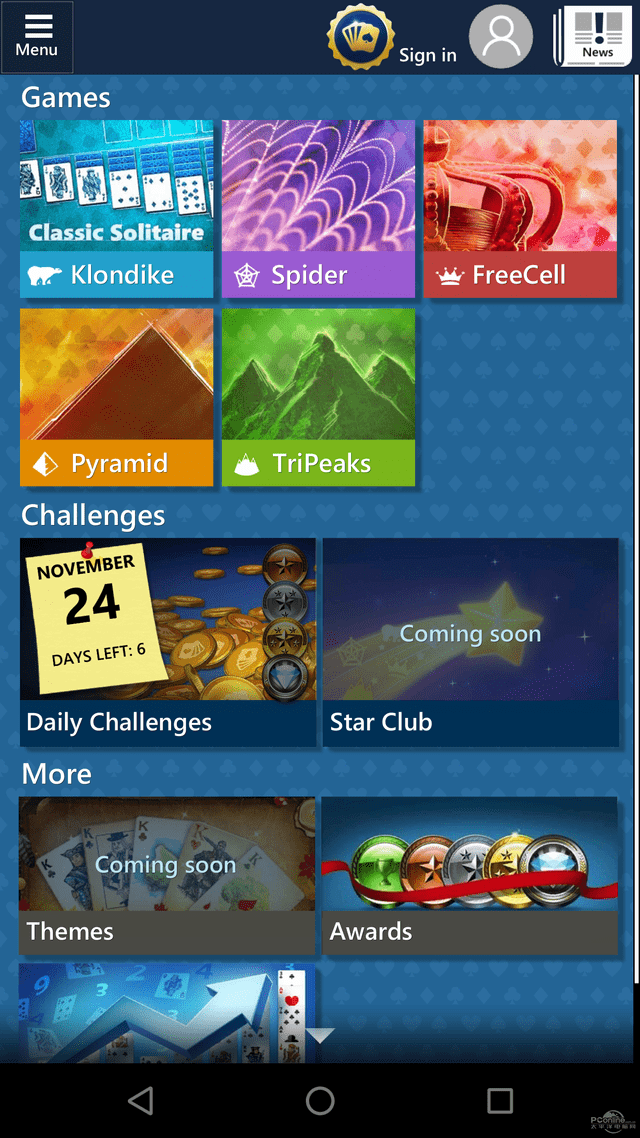Open the Themes tile

tap(167, 875)
